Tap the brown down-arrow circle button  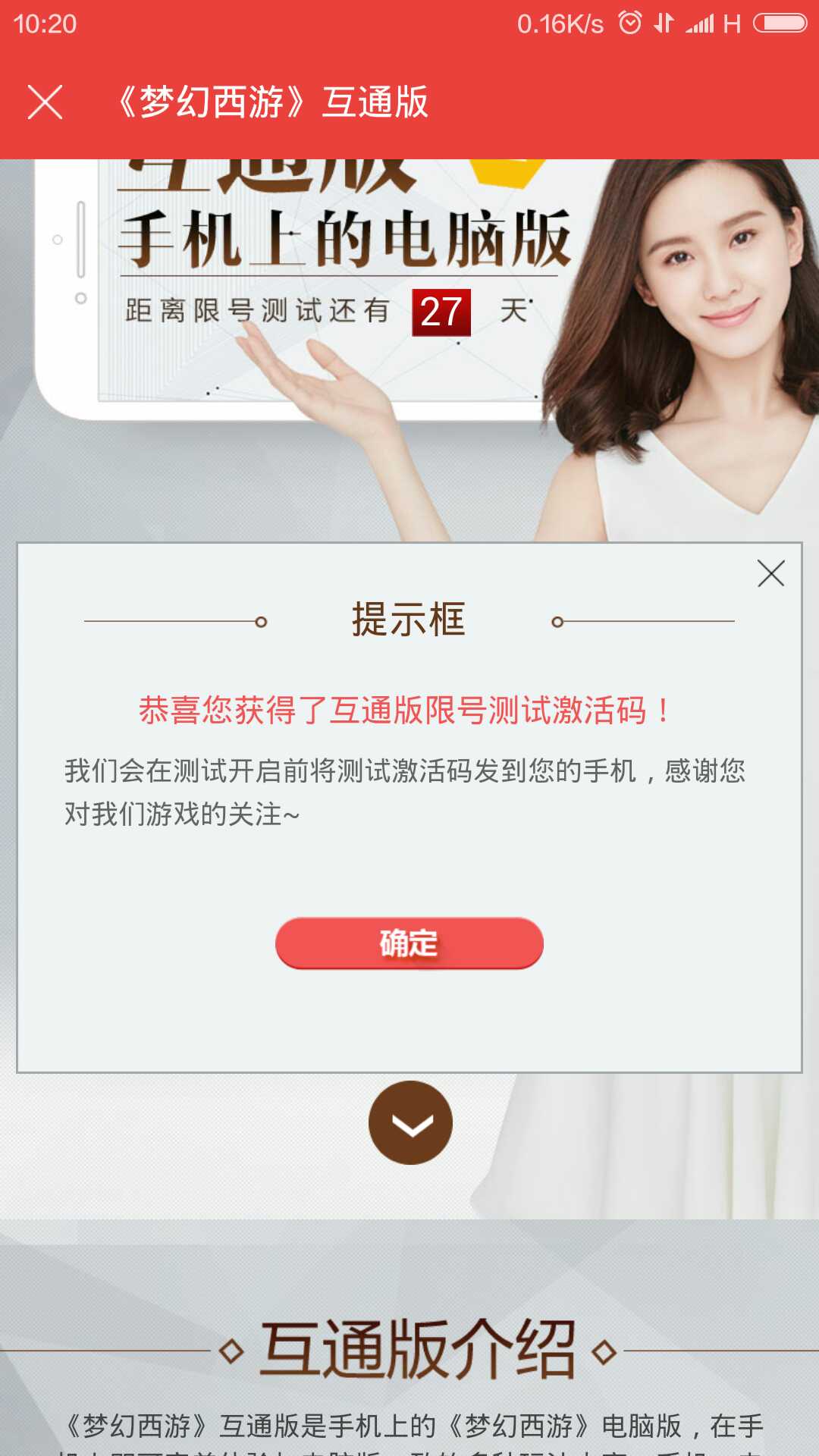(410, 1123)
